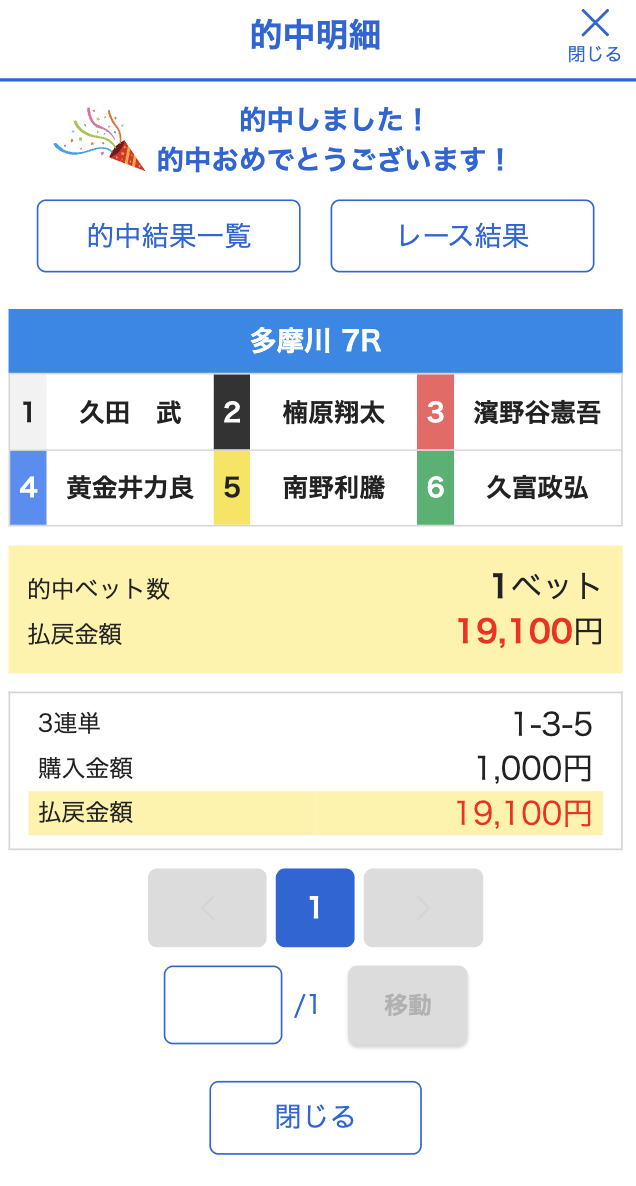The image size is (636, 1186).
Task: Focus the page number input field
Action: click(223, 1005)
